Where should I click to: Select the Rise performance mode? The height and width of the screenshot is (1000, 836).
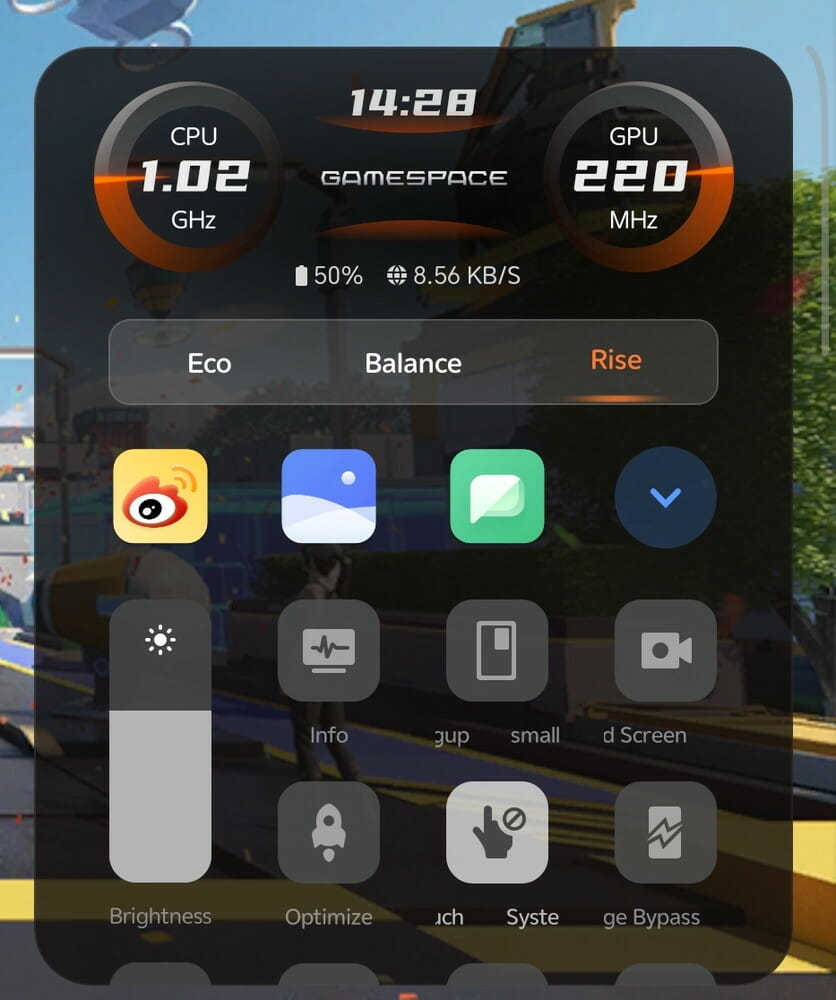coord(616,361)
